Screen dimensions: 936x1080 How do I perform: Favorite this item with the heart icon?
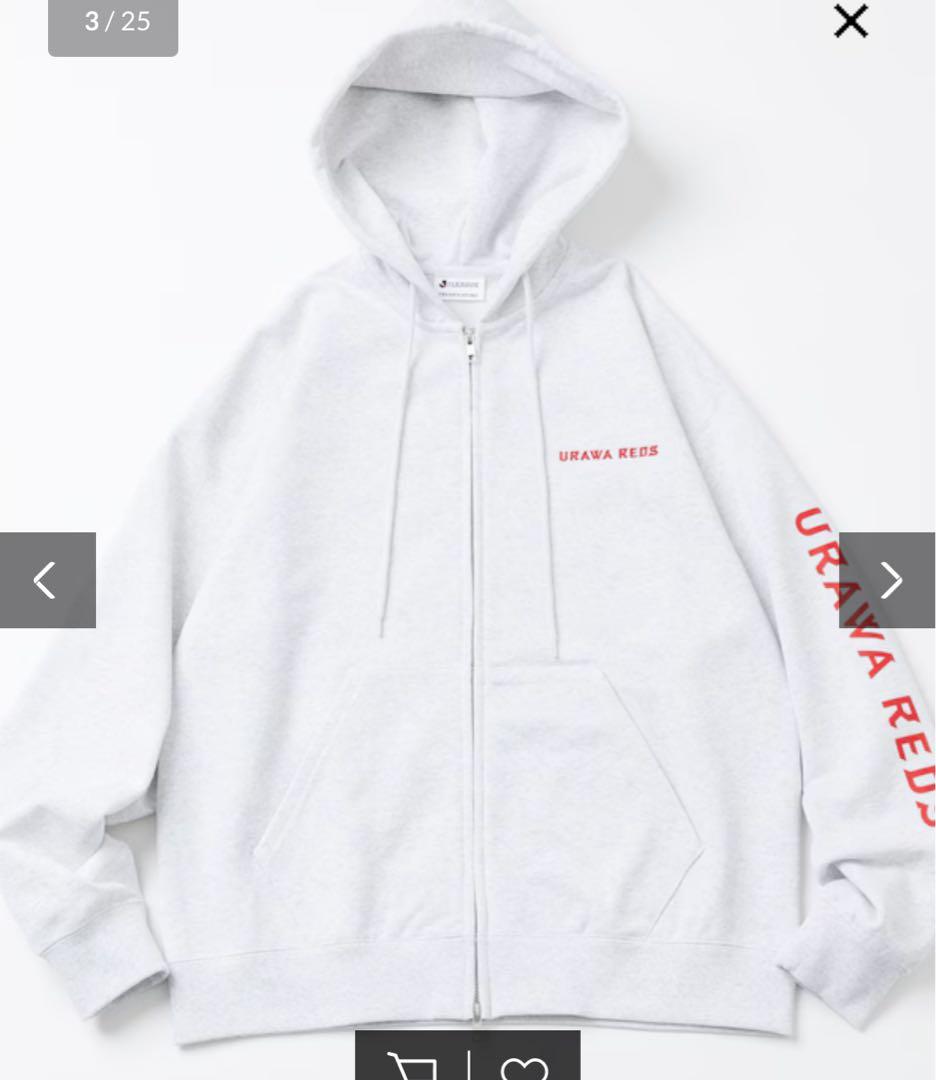(x=524, y=1066)
